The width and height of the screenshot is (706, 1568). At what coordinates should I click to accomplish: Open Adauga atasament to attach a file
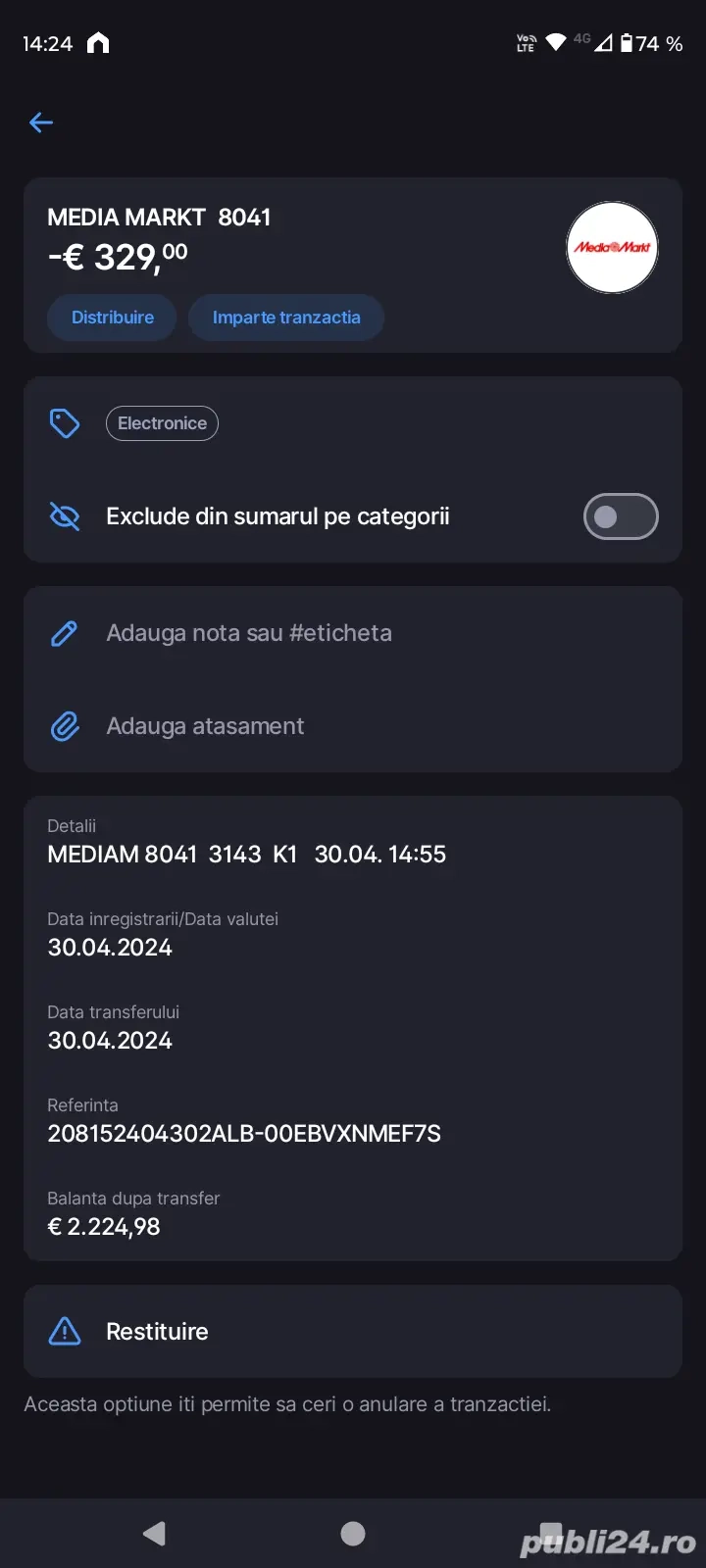pos(205,726)
